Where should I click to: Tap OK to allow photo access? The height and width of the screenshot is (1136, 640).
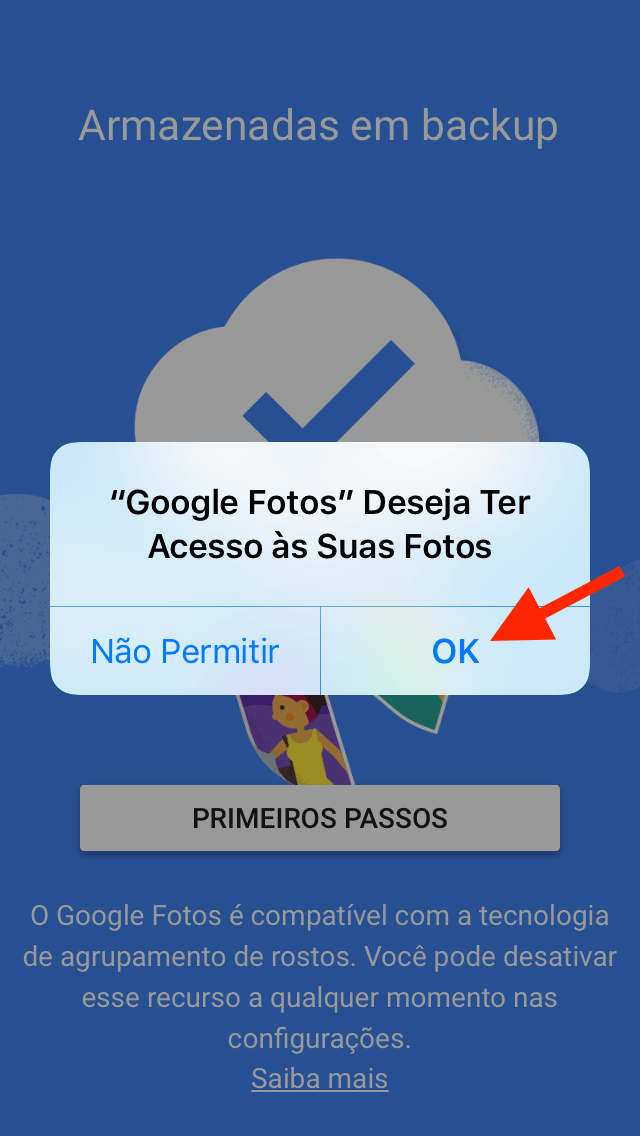(x=455, y=651)
